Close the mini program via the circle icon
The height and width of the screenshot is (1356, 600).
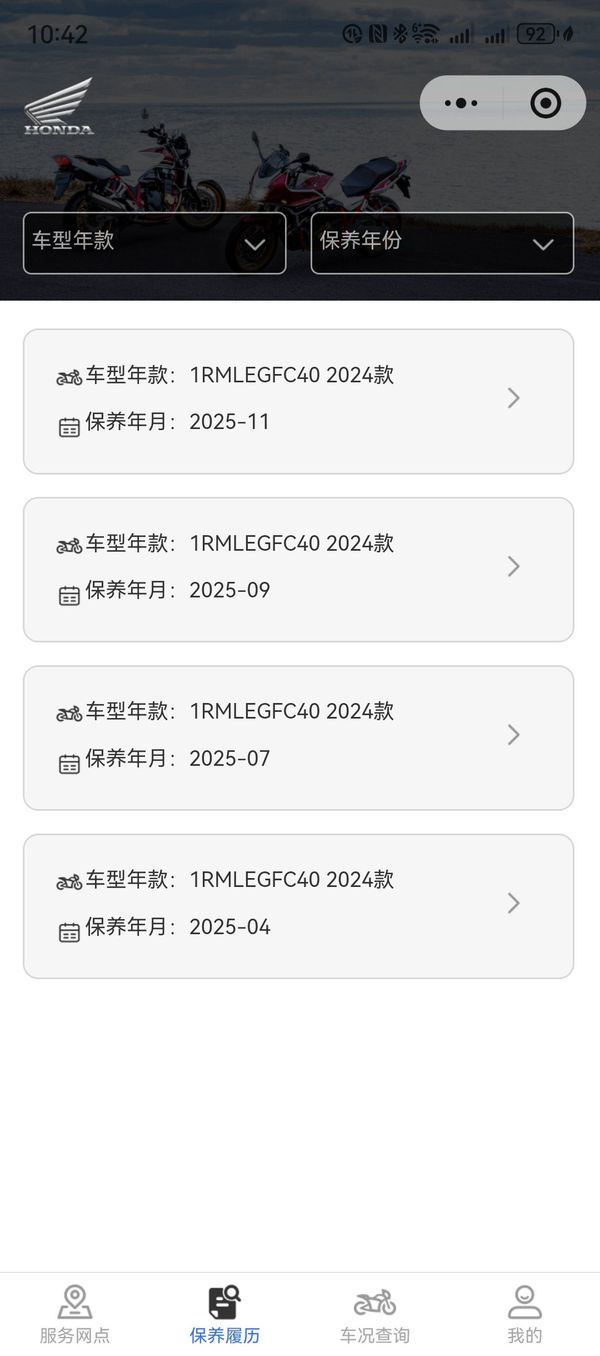click(545, 103)
